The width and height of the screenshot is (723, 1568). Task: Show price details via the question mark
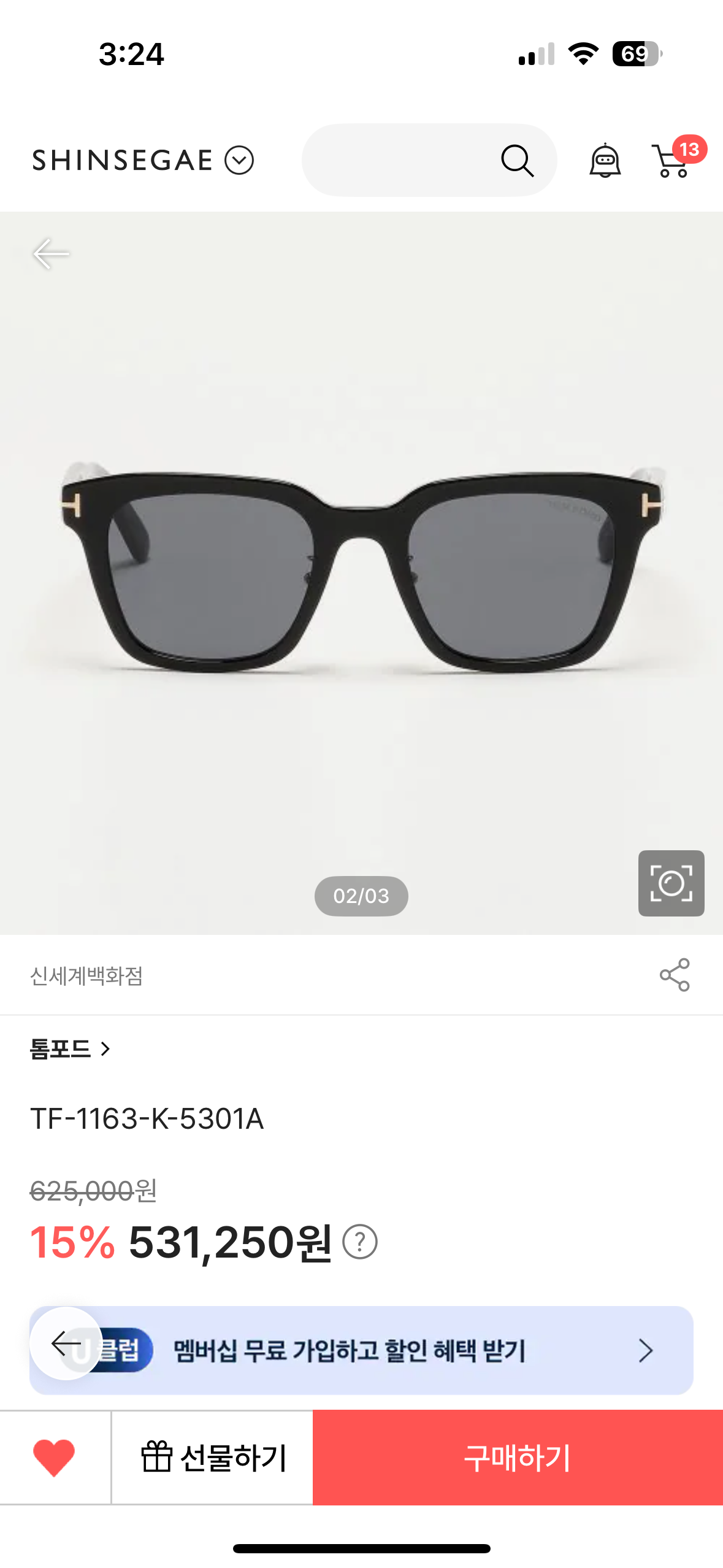click(360, 1242)
